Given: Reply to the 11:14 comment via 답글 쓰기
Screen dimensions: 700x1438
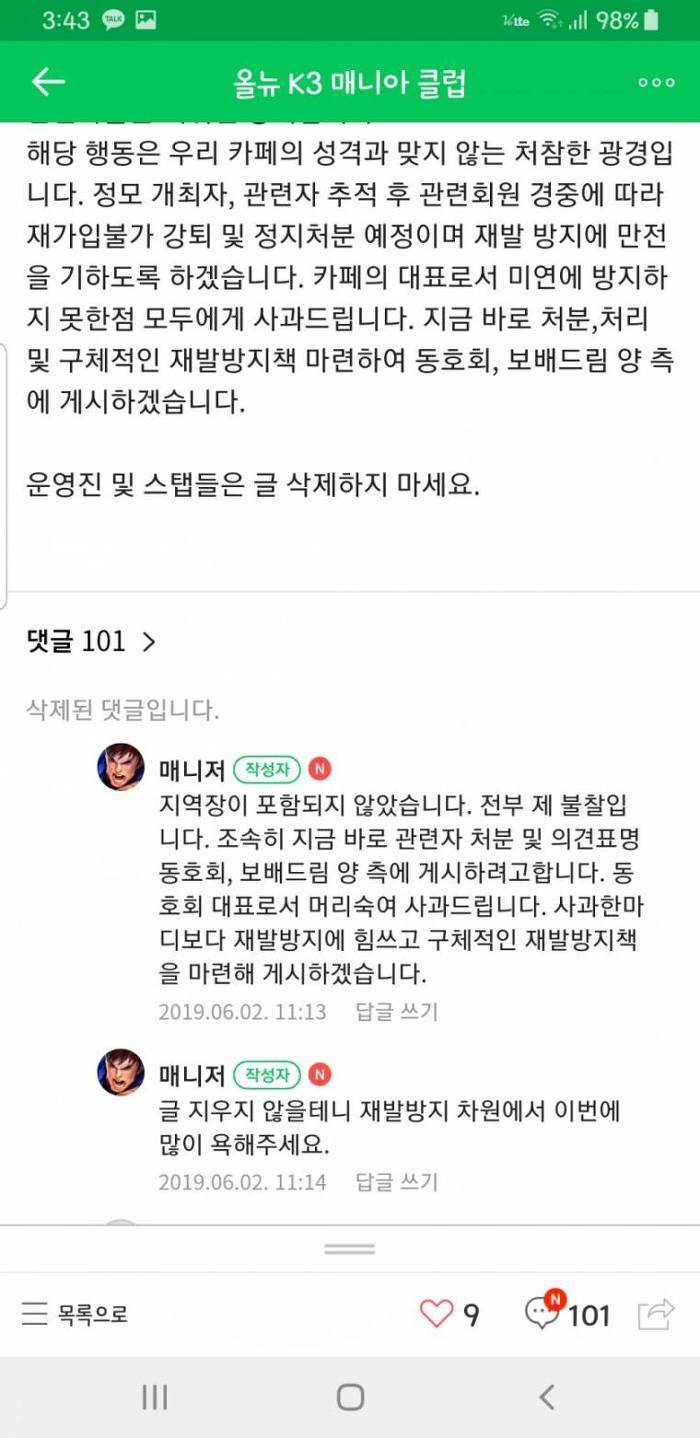Looking at the screenshot, I should tap(396, 1182).
